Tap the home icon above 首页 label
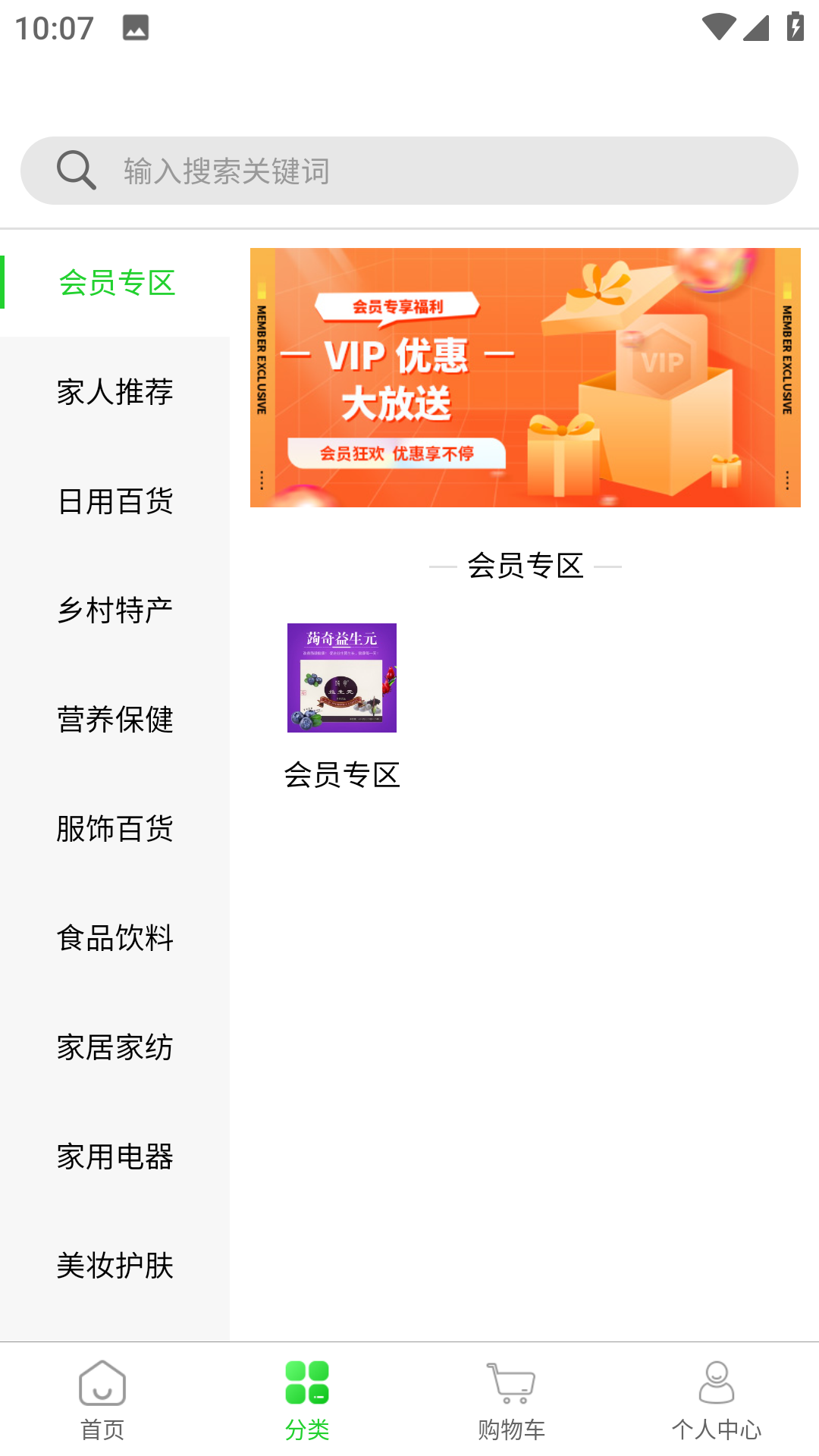This screenshot has height=1456, width=819. 101,1383
